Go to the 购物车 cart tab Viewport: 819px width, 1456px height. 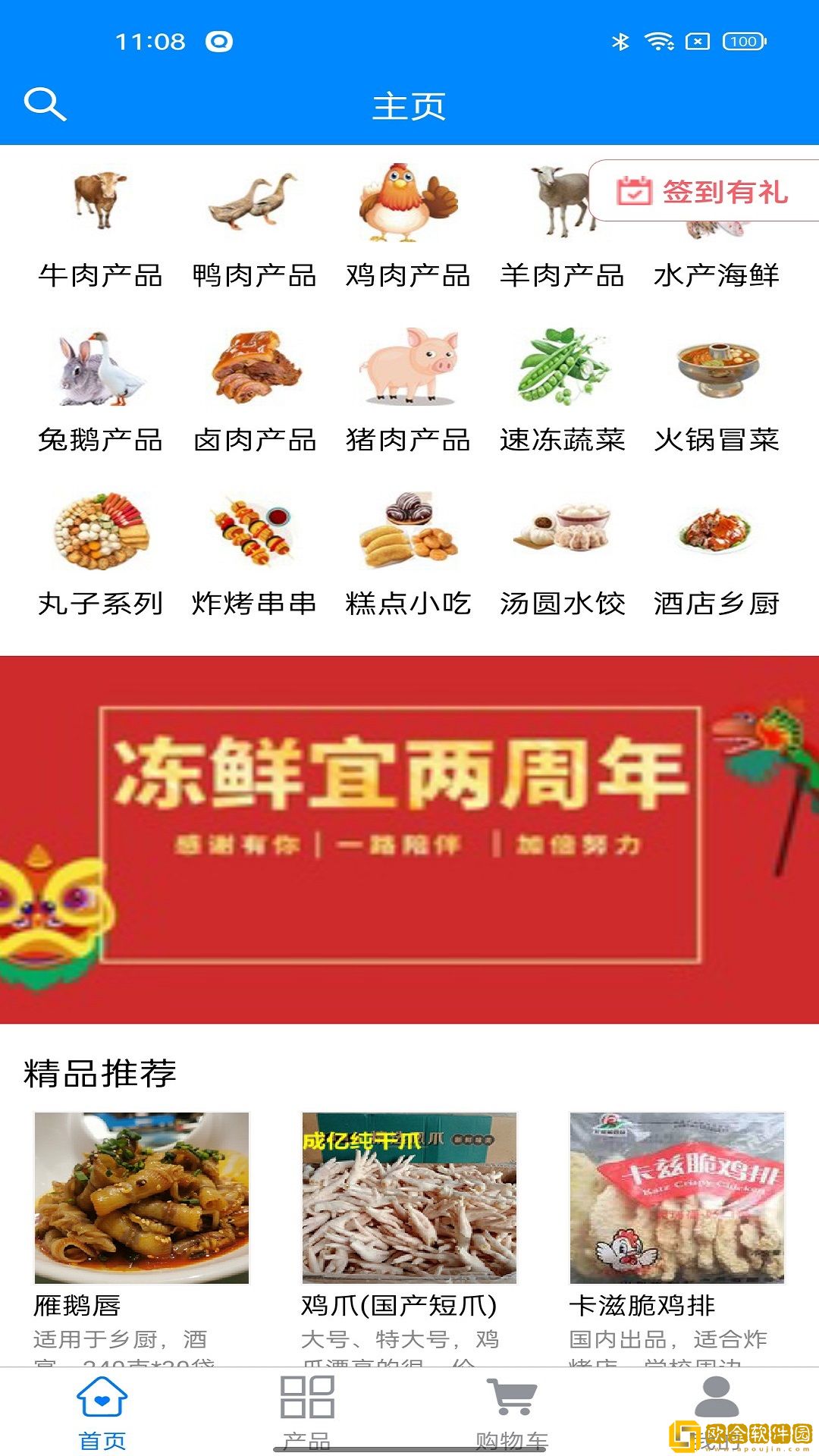click(x=512, y=1409)
